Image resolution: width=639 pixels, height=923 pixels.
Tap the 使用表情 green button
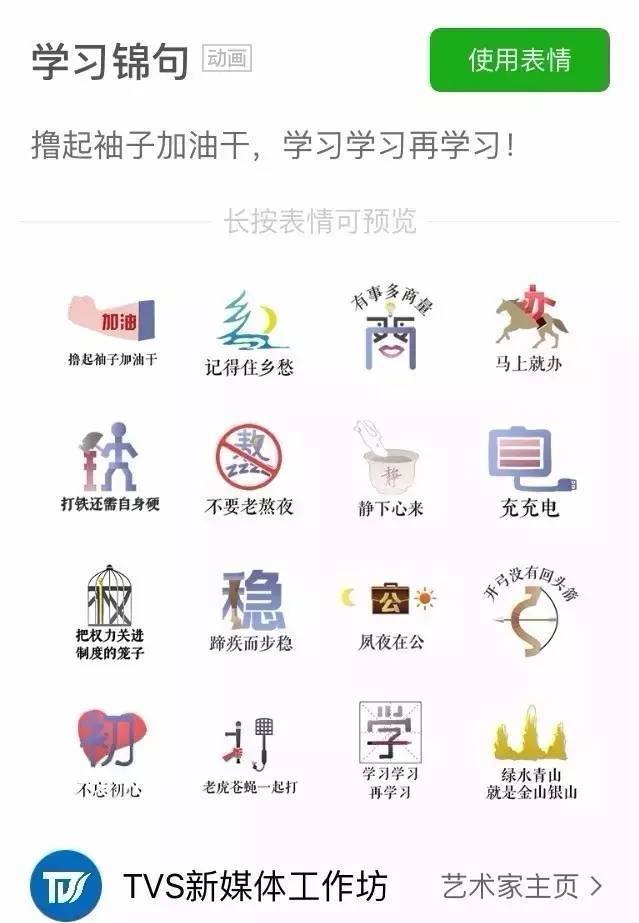519,60
